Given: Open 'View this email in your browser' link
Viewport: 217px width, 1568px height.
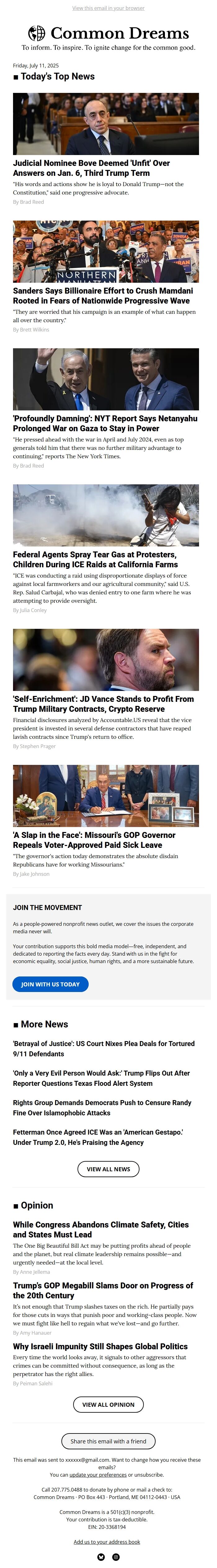Looking at the screenshot, I should pyautogui.click(x=108, y=8).
